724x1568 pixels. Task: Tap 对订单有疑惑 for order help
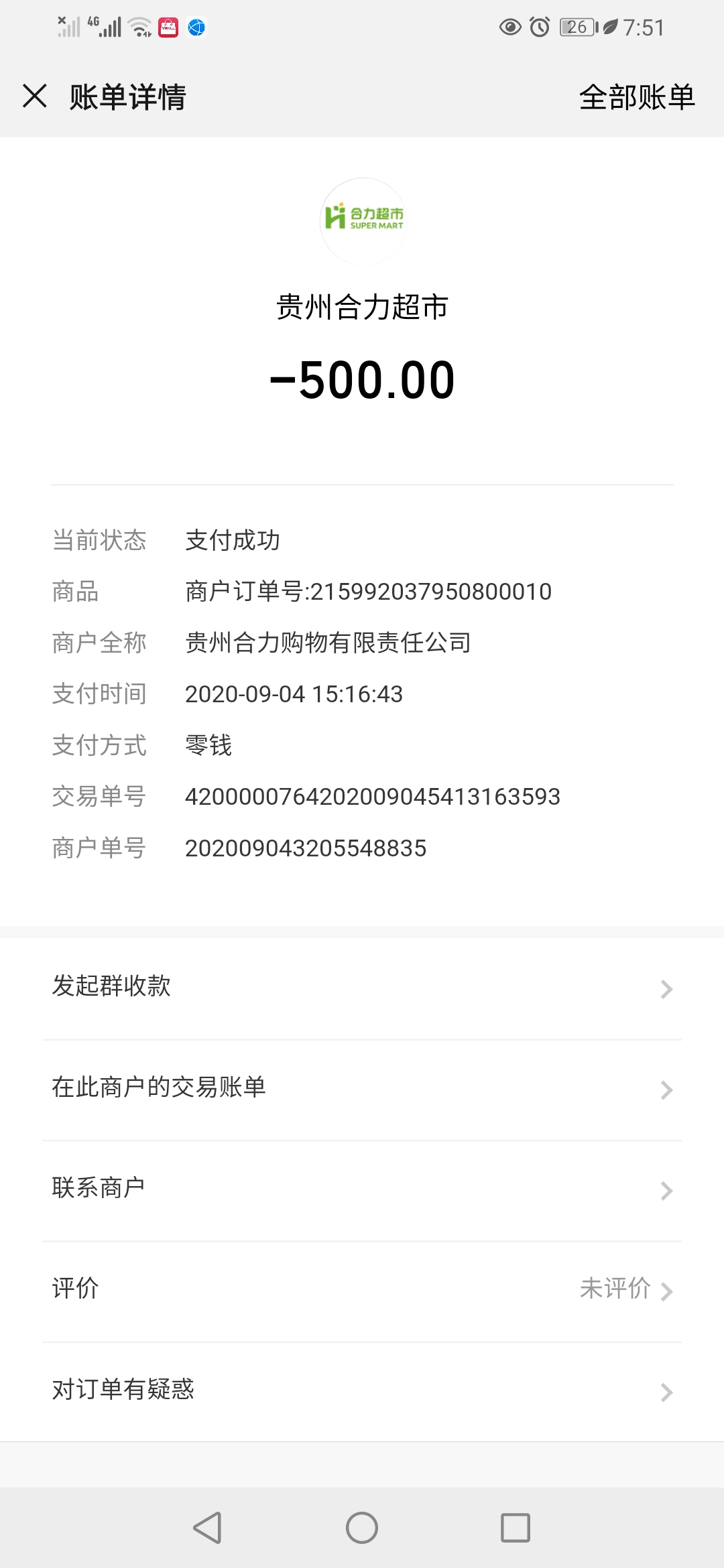point(362,1390)
